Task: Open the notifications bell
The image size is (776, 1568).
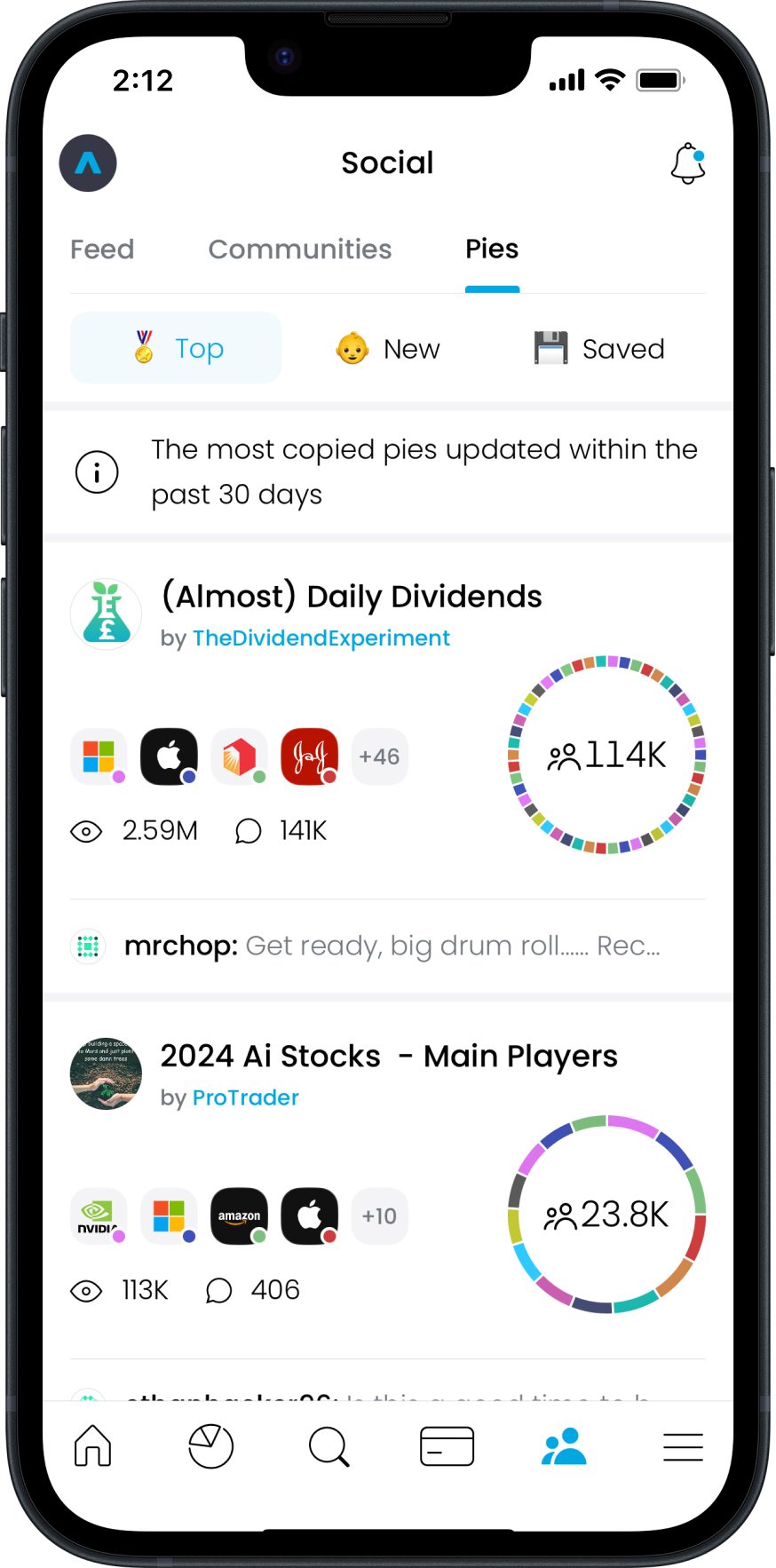Action: tap(688, 163)
